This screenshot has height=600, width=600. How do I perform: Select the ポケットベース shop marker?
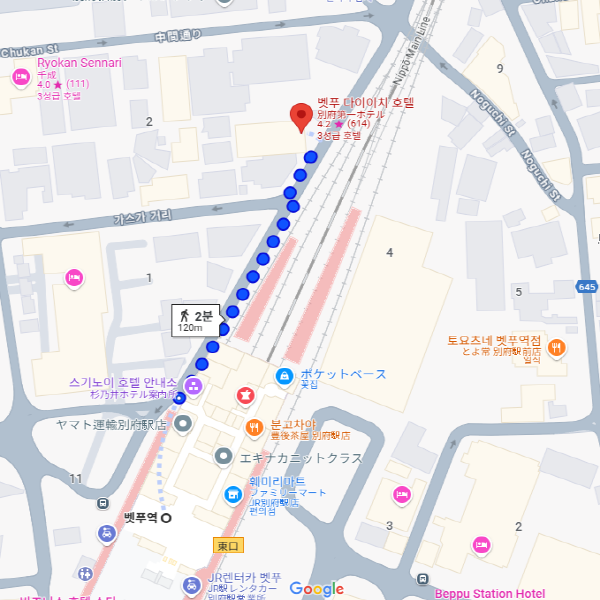[x=284, y=376]
